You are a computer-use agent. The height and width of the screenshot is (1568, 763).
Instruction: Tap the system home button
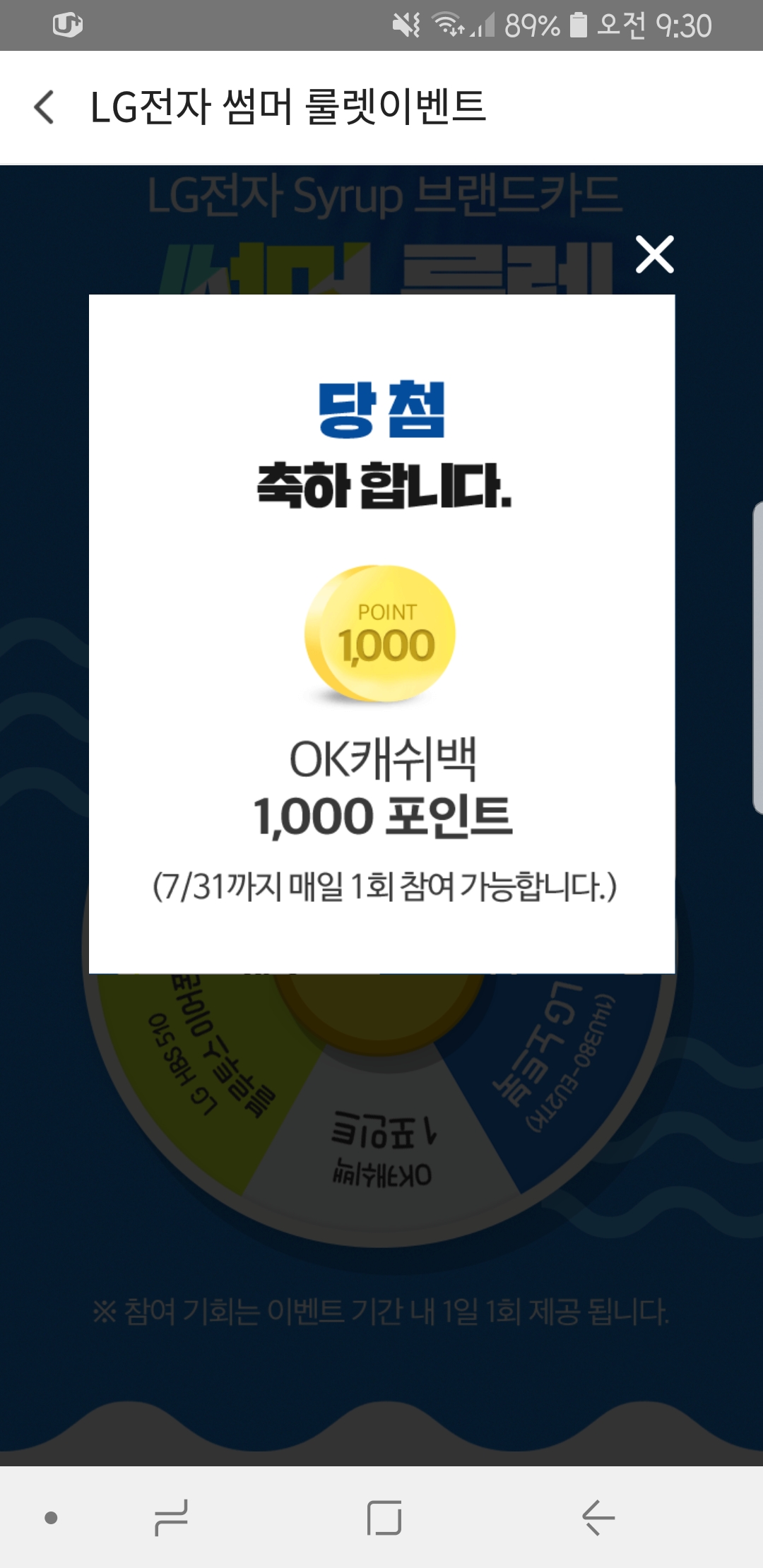[384, 1517]
